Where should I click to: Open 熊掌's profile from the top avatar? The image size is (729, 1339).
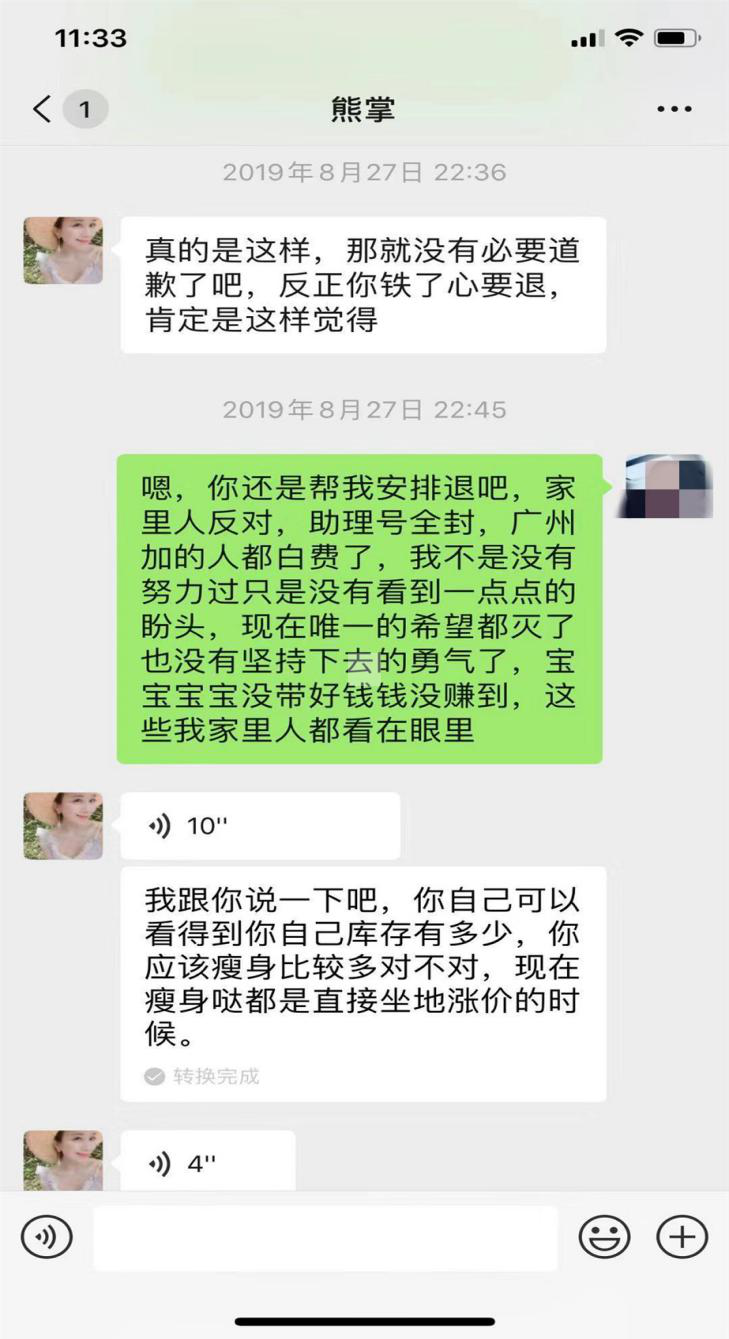(63, 251)
